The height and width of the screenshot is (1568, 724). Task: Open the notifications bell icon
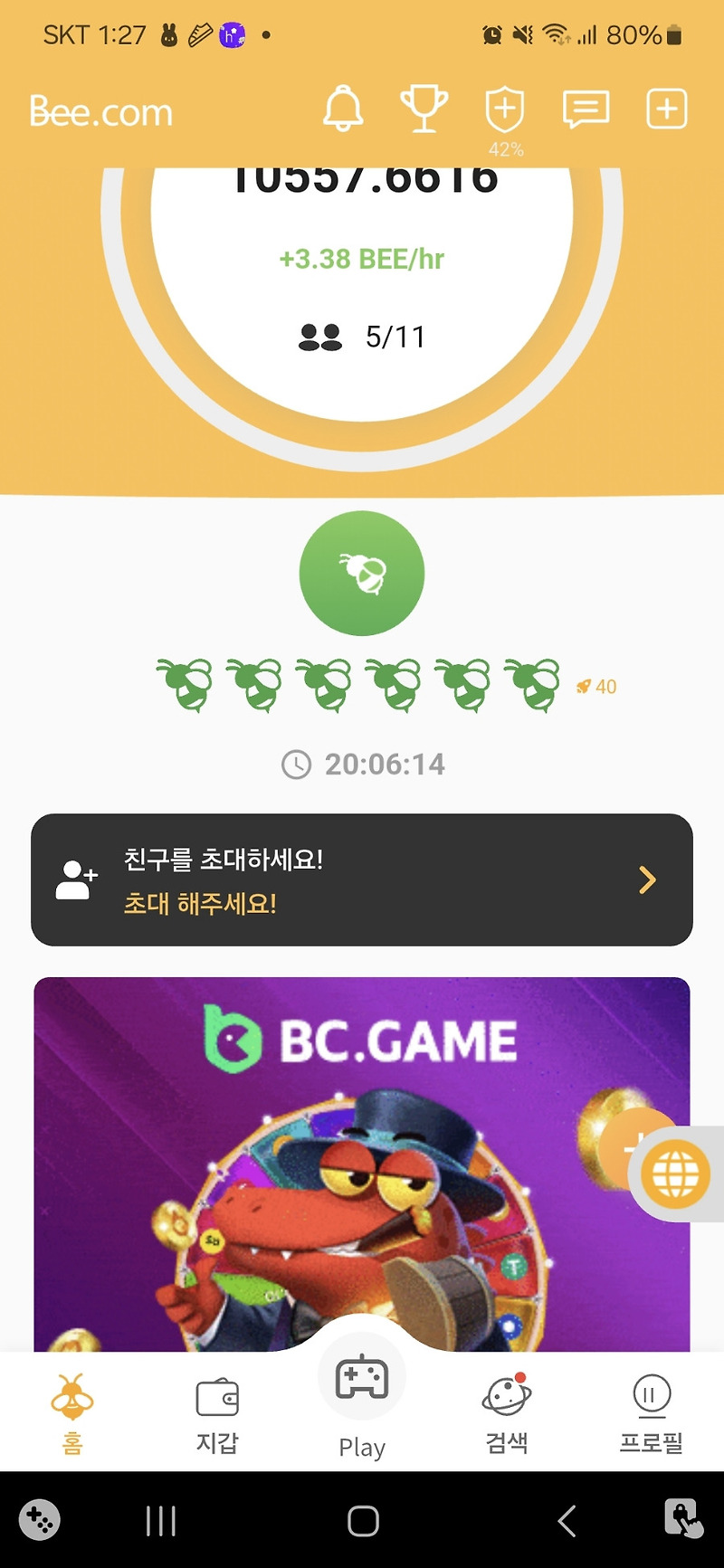point(342,109)
